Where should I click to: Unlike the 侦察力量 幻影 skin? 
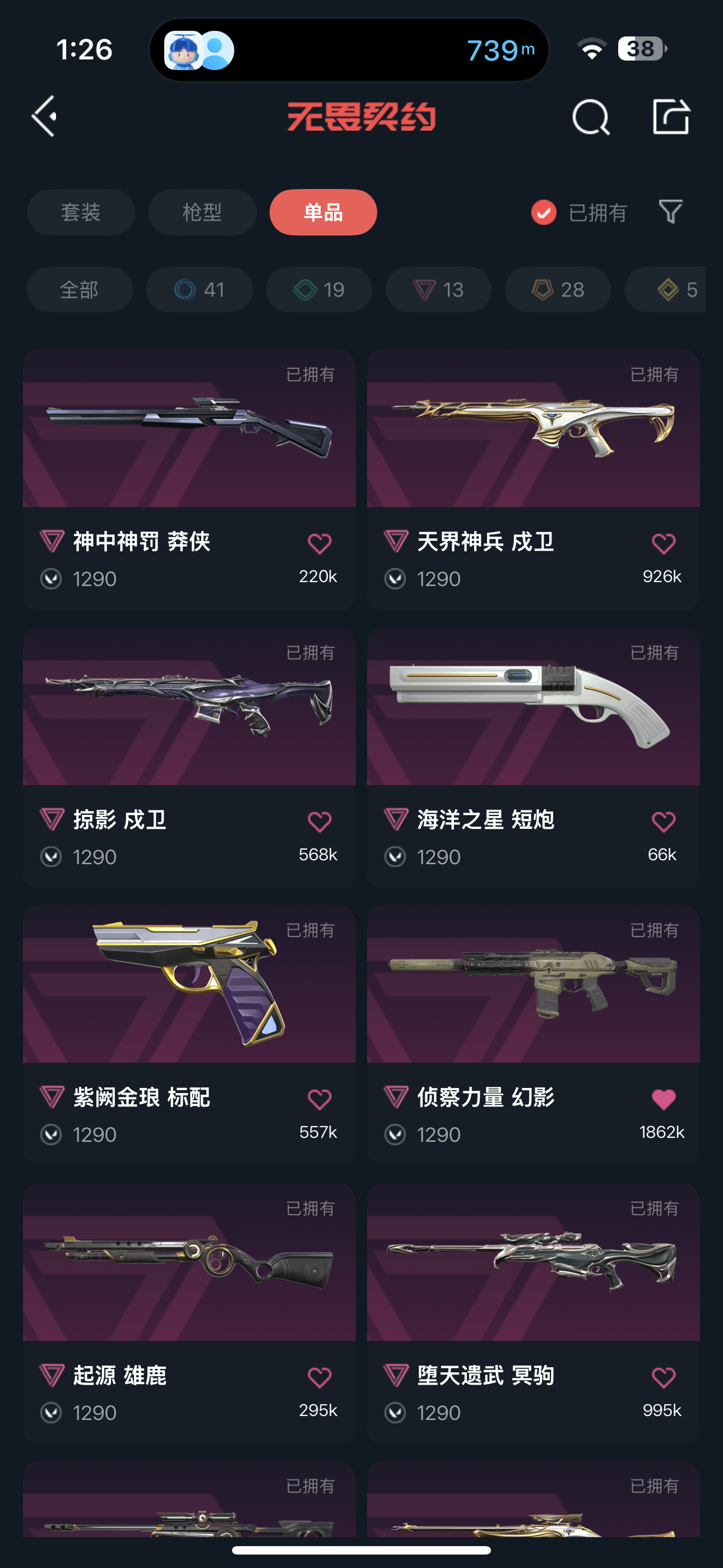(662, 1099)
